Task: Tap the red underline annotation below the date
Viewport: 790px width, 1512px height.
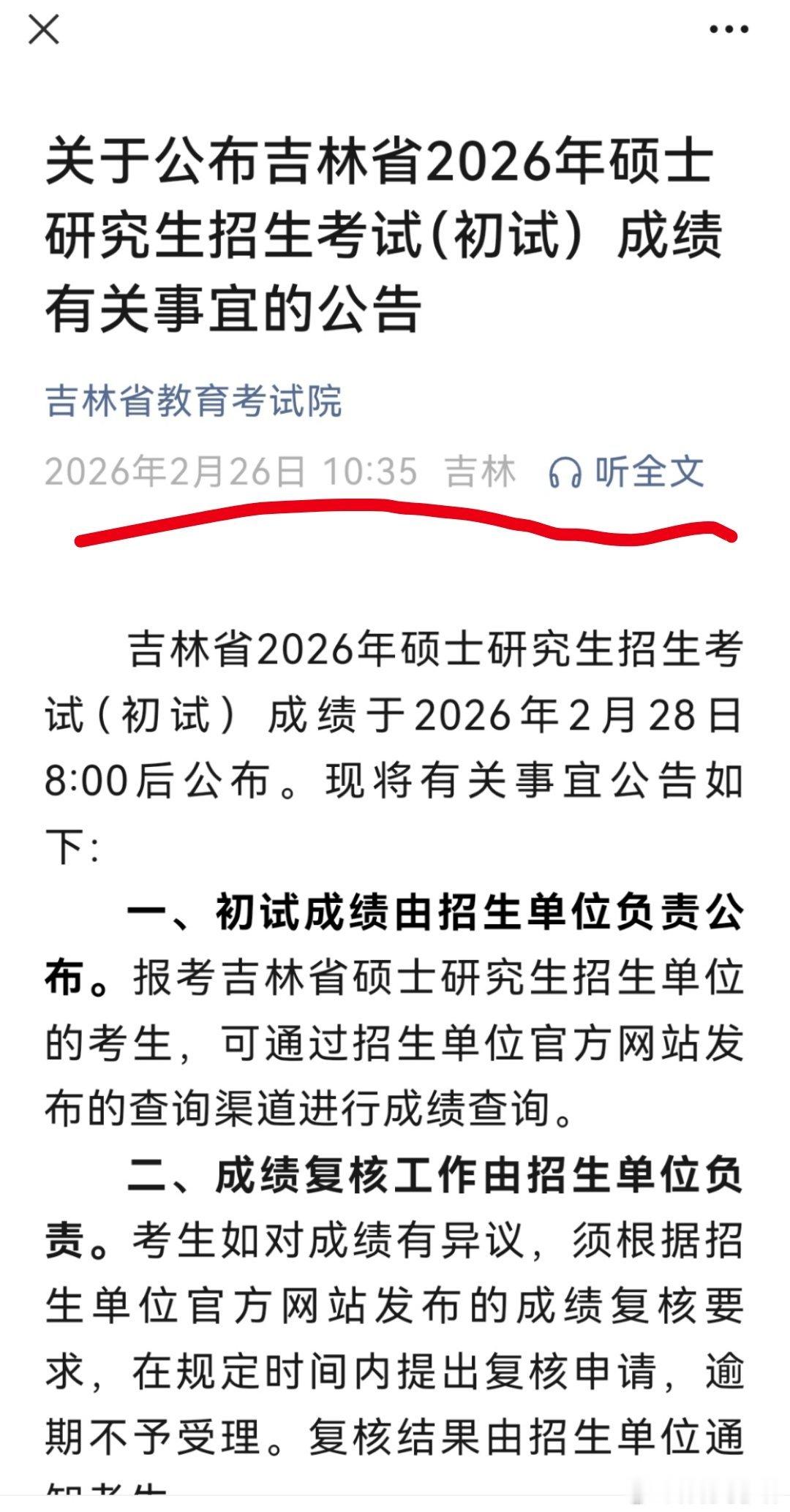Action: [402, 523]
